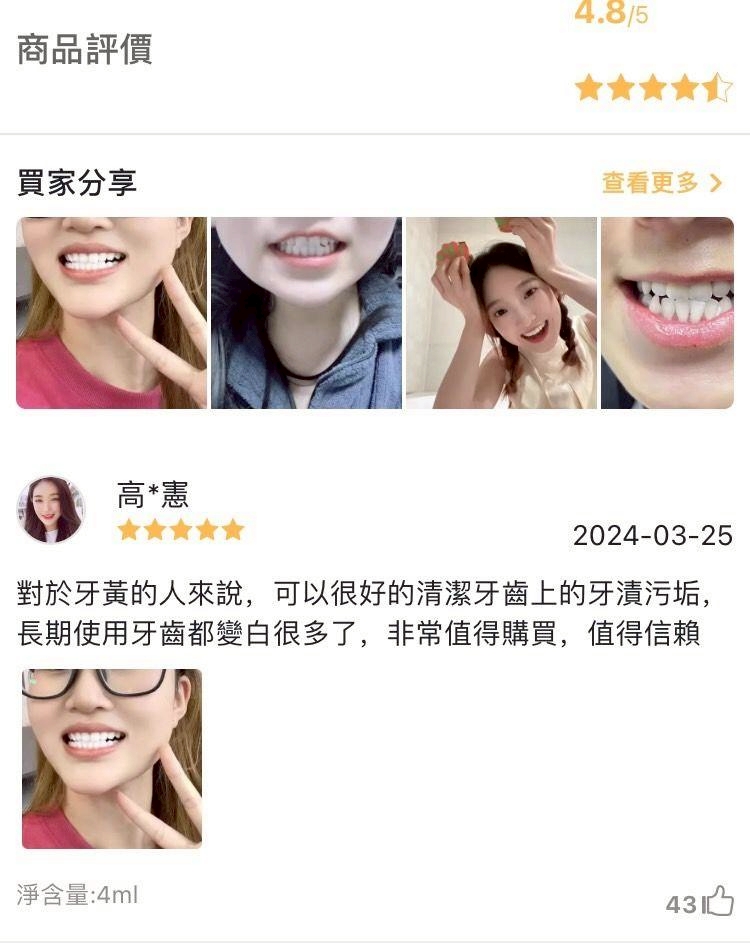Open the buyer photo with pink top
The width and height of the screenshot is (750, 948).
(112, 313)
